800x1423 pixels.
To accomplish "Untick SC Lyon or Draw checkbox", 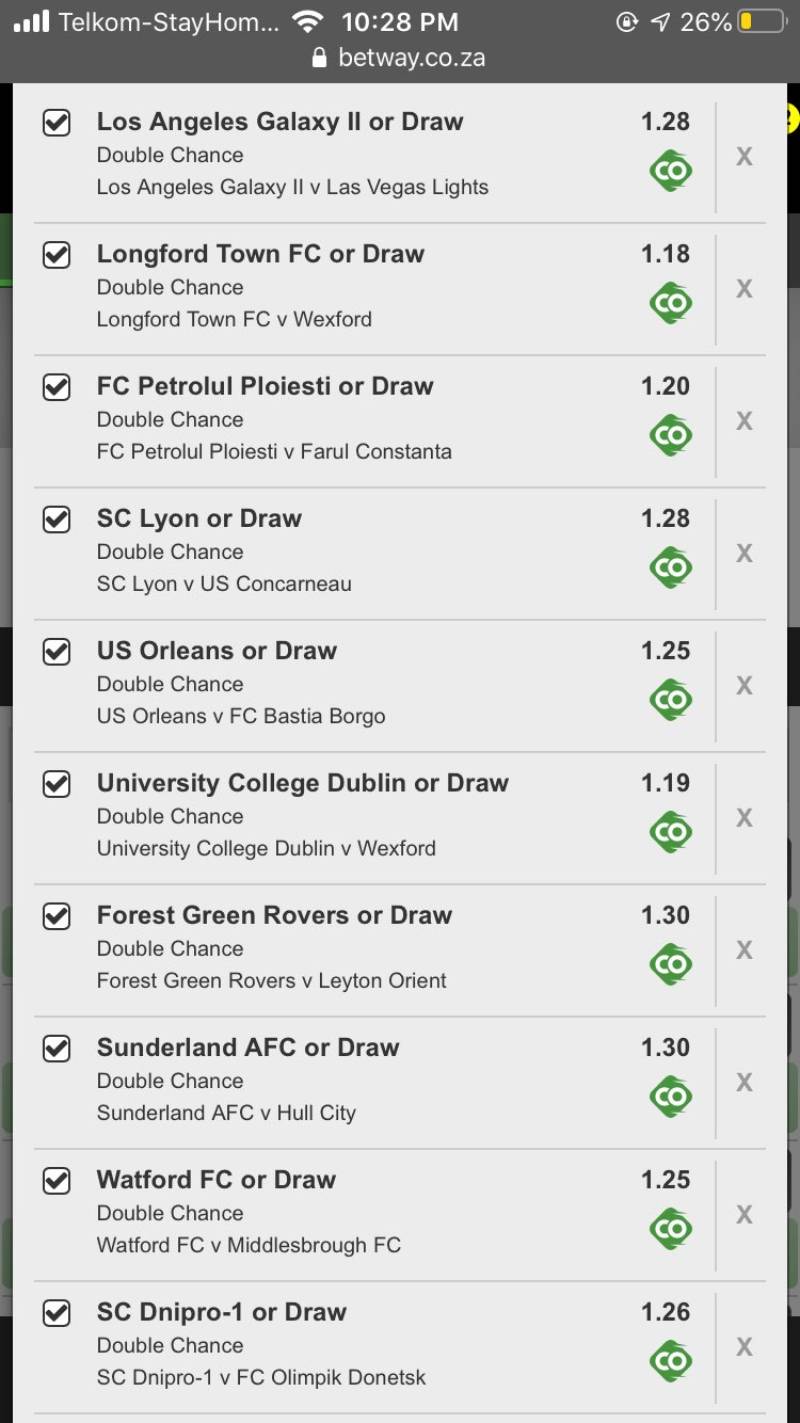I will tap(57, 520).
